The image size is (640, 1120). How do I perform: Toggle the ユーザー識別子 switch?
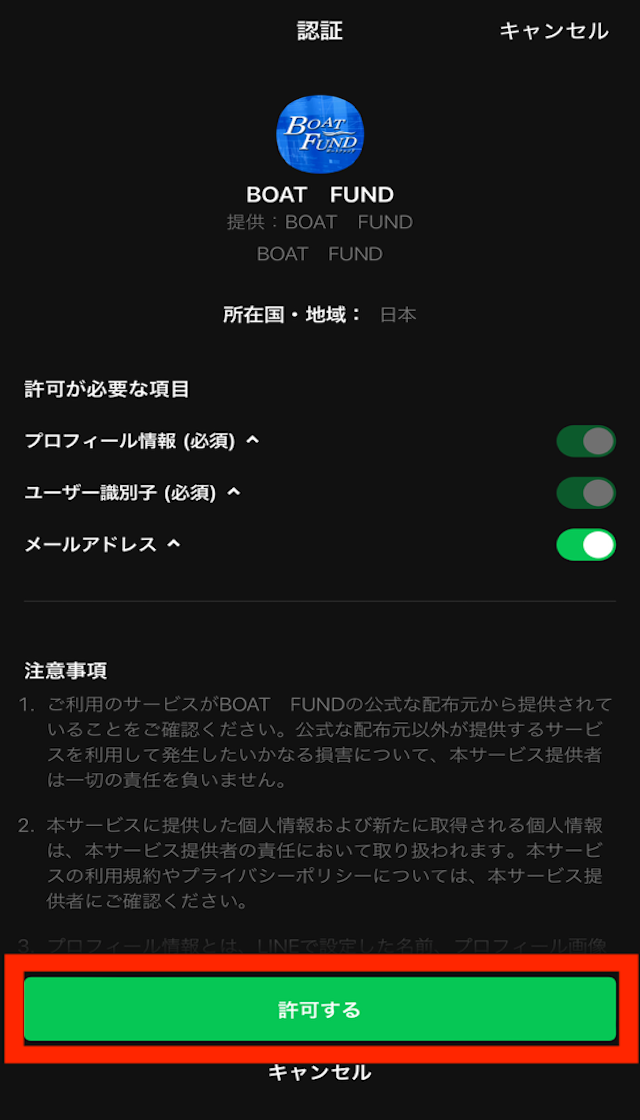coord(586,493)
